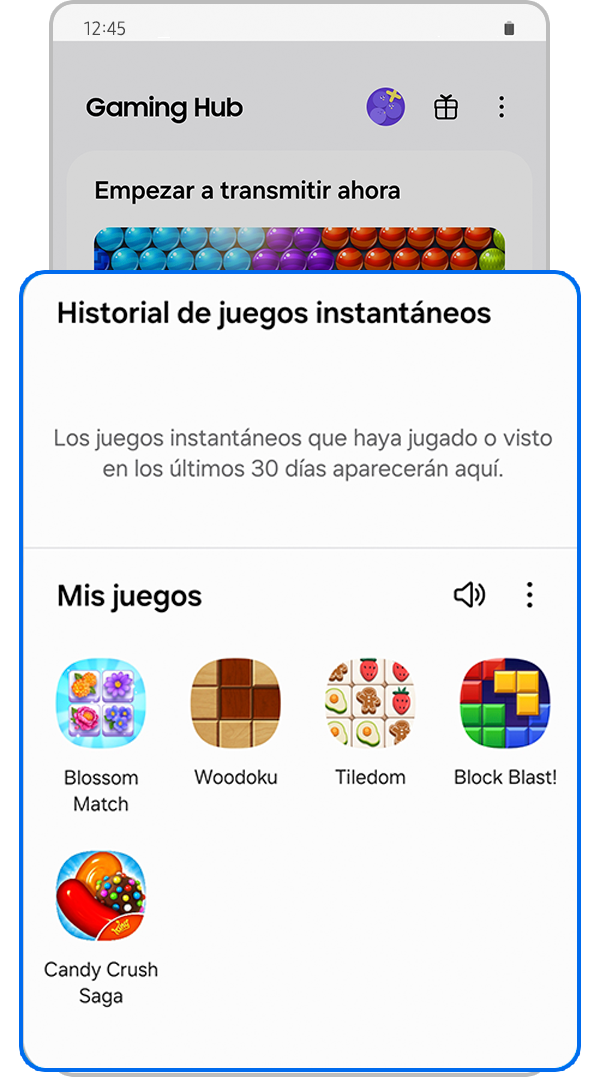Open the Gaming Hub overflow menu
Screen dimensions: 600x1077
coord(502,107)
